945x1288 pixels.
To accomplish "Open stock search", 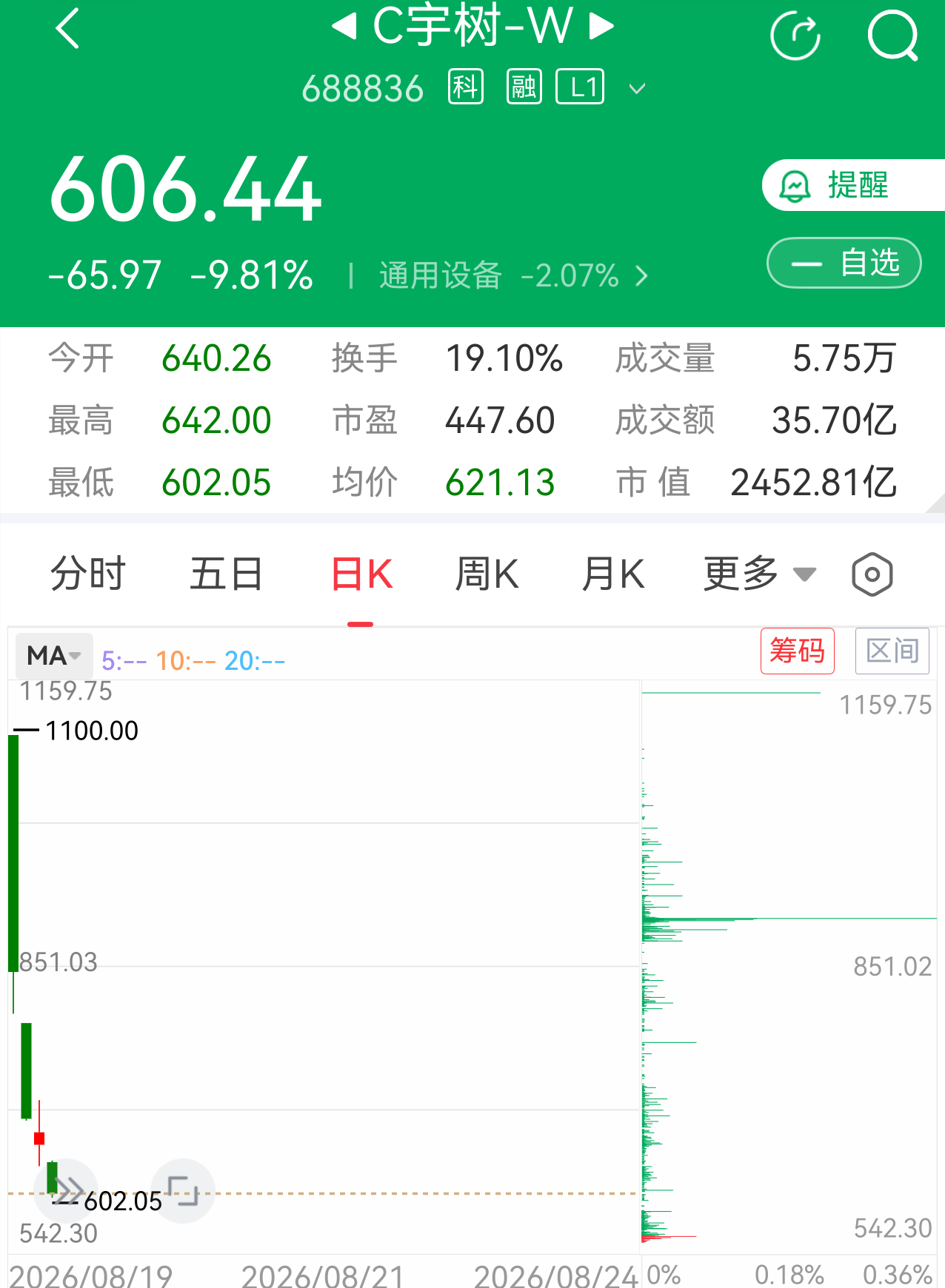I will point(893,35).
